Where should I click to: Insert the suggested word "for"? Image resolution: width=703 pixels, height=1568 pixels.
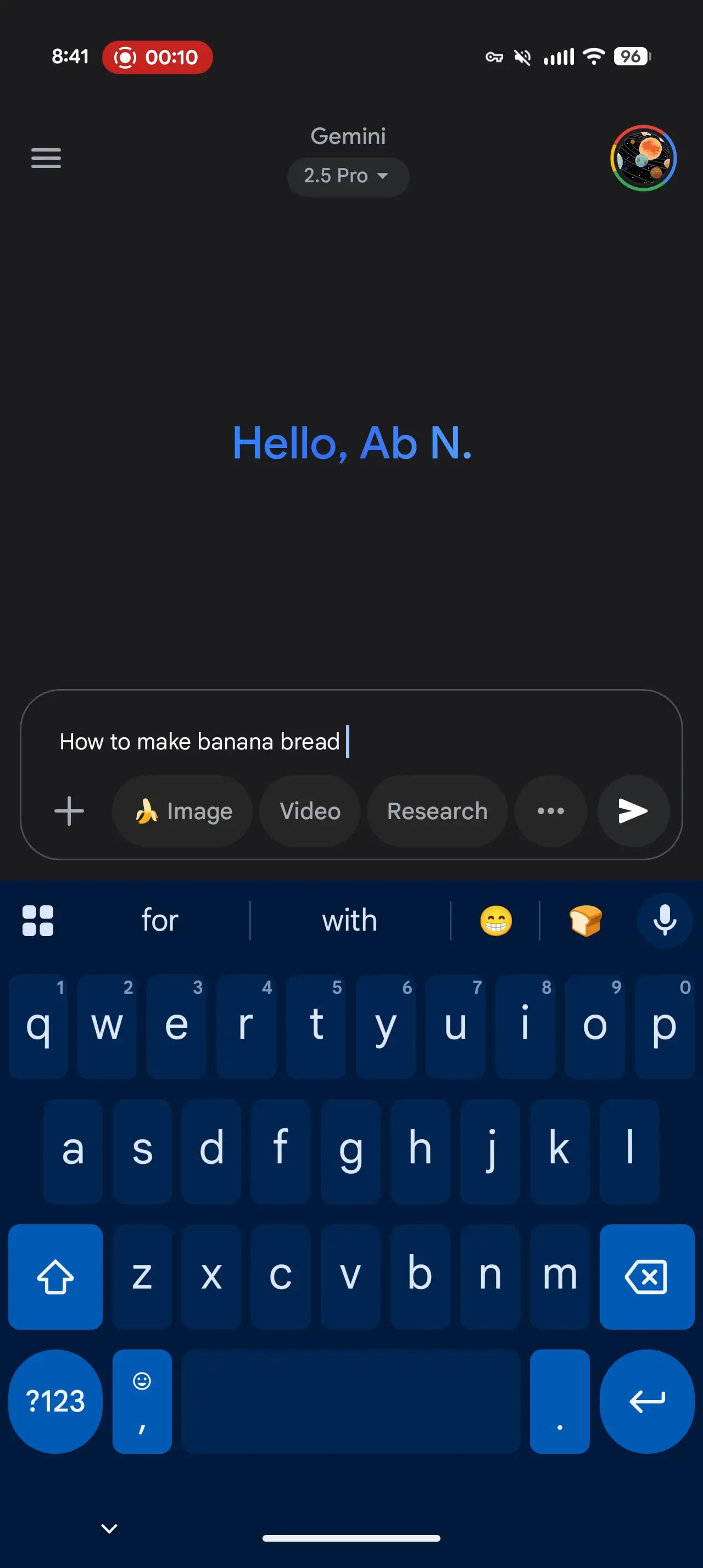click(x=160, y=920)
